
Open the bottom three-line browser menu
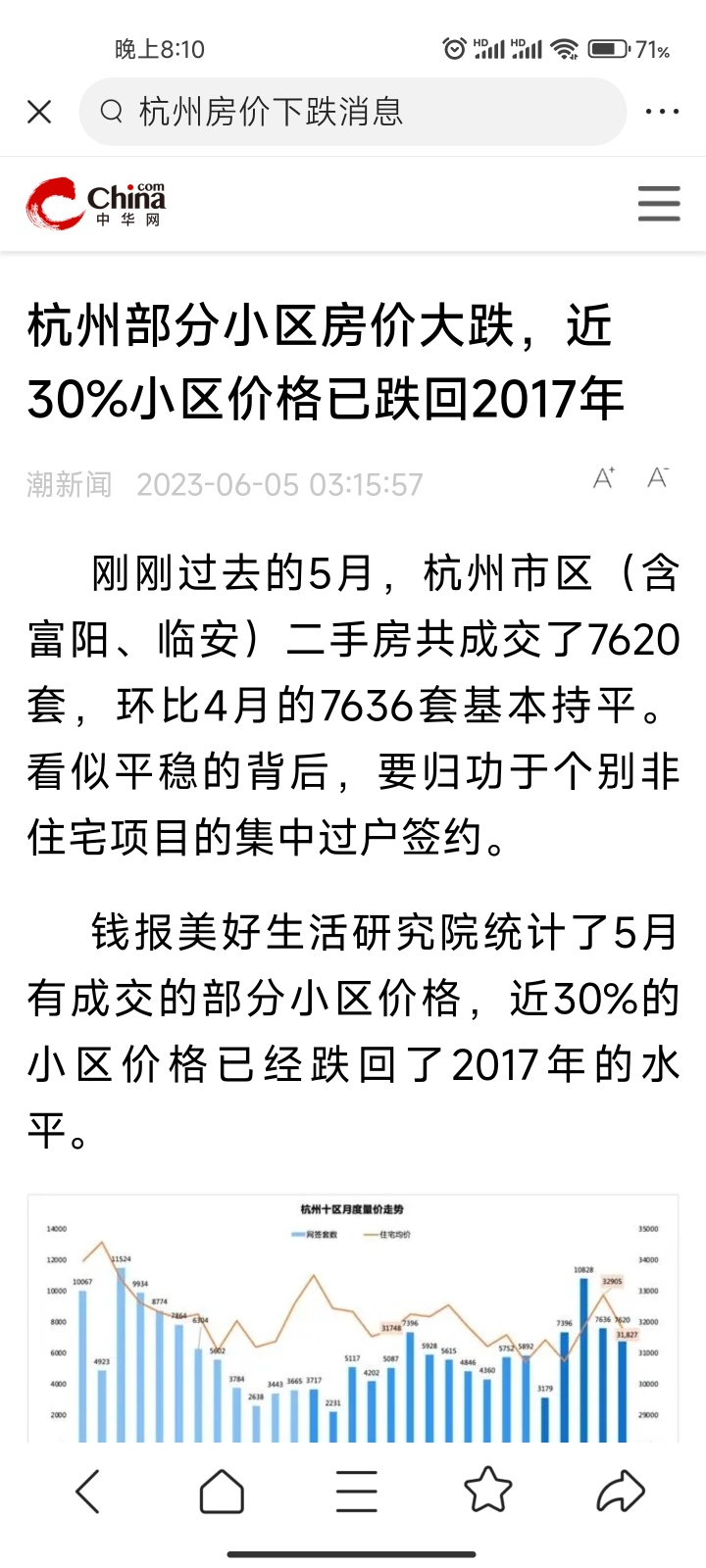(356, 1492)
